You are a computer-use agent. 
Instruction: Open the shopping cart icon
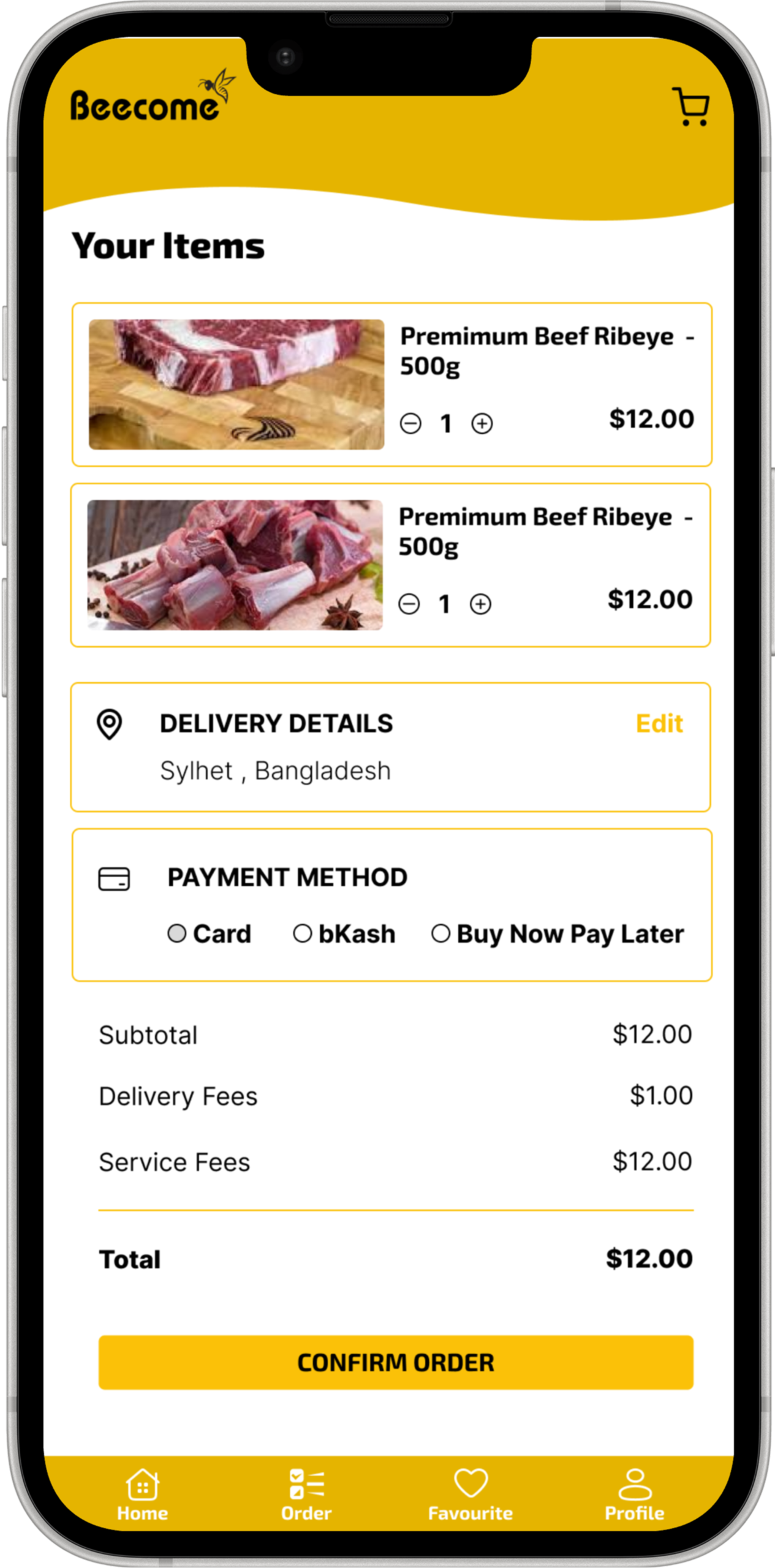point(691,107)
